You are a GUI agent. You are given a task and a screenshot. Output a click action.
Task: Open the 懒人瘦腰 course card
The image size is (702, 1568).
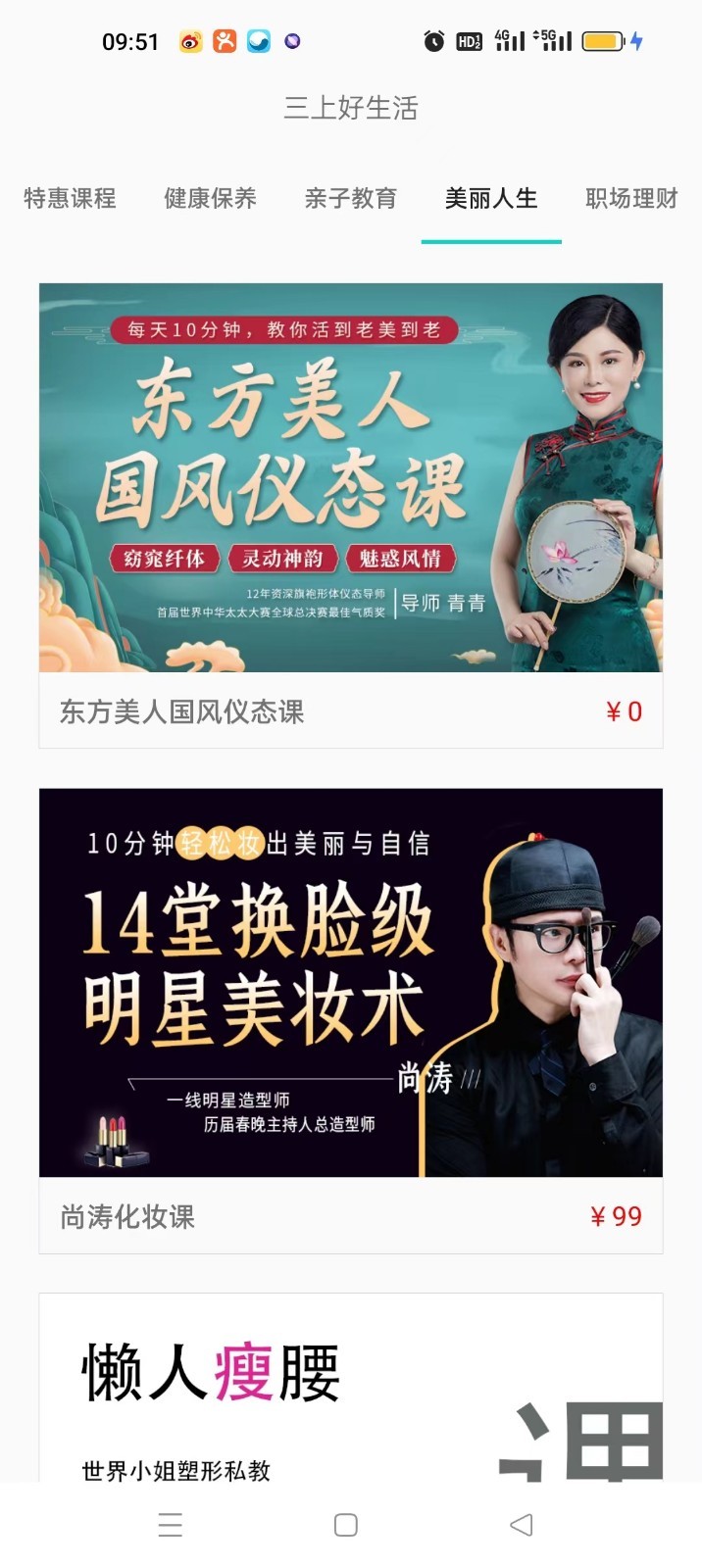pos(350,1392)
